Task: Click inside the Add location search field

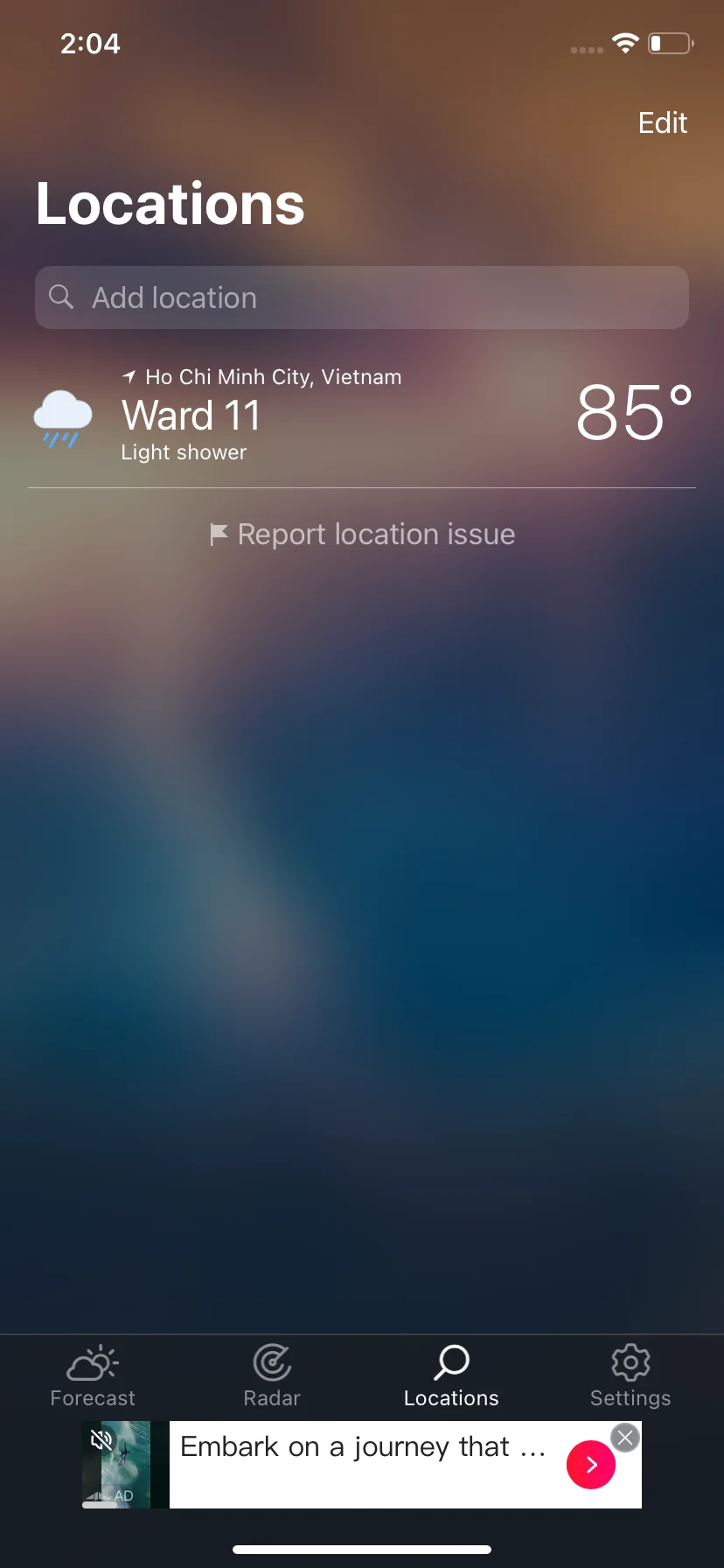Action: (361, 297)
